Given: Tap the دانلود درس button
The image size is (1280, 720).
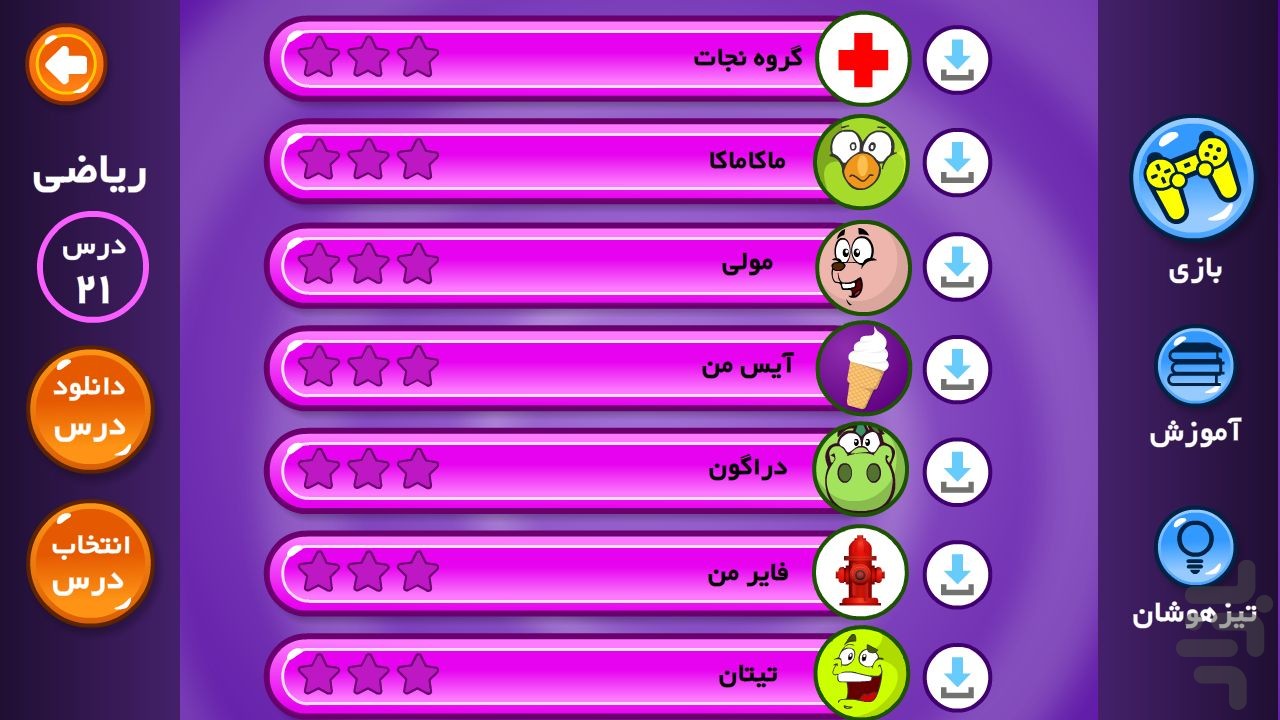Looking at the screenshot, I should tap(90, 409).
